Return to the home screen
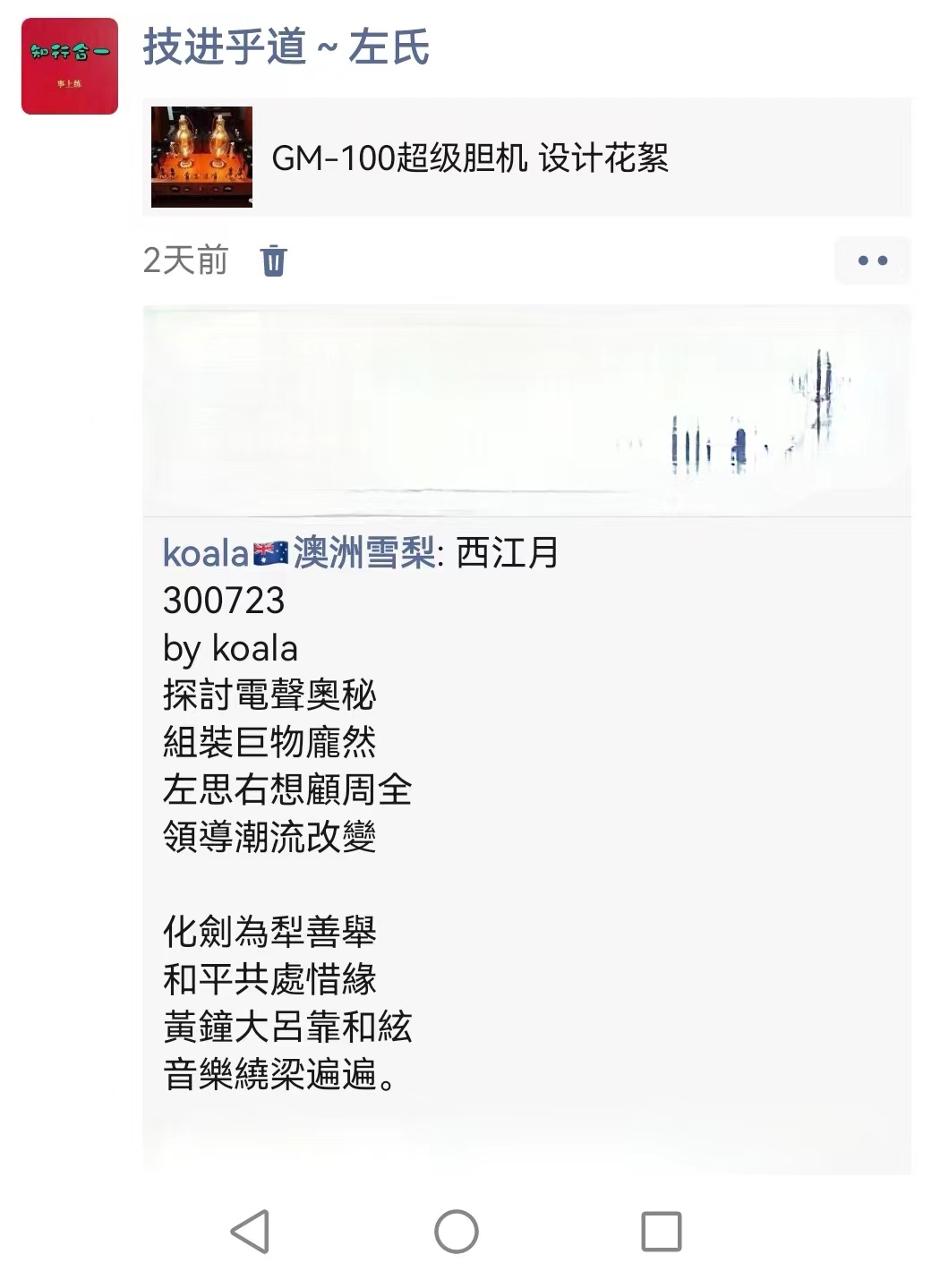The image size is (940, 1288). 457,1232
